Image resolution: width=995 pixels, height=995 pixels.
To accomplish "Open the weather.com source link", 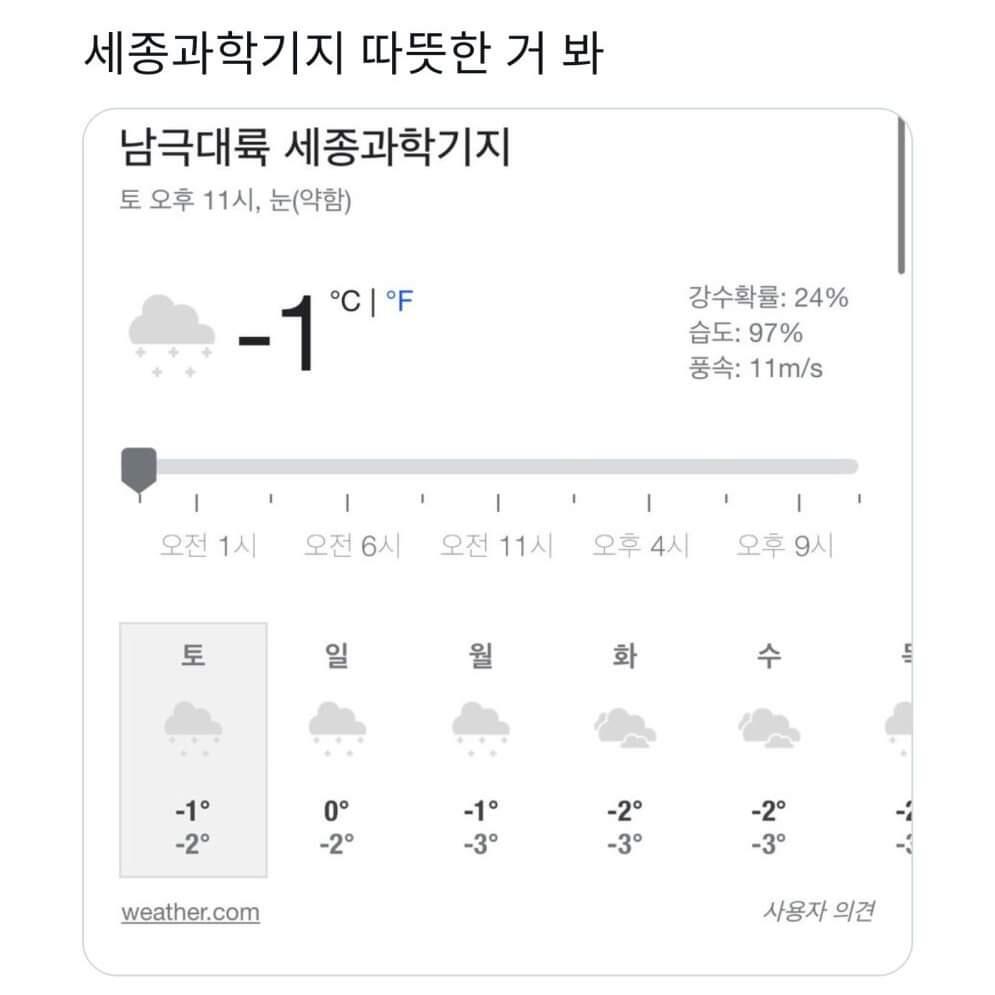I will 190,913.
